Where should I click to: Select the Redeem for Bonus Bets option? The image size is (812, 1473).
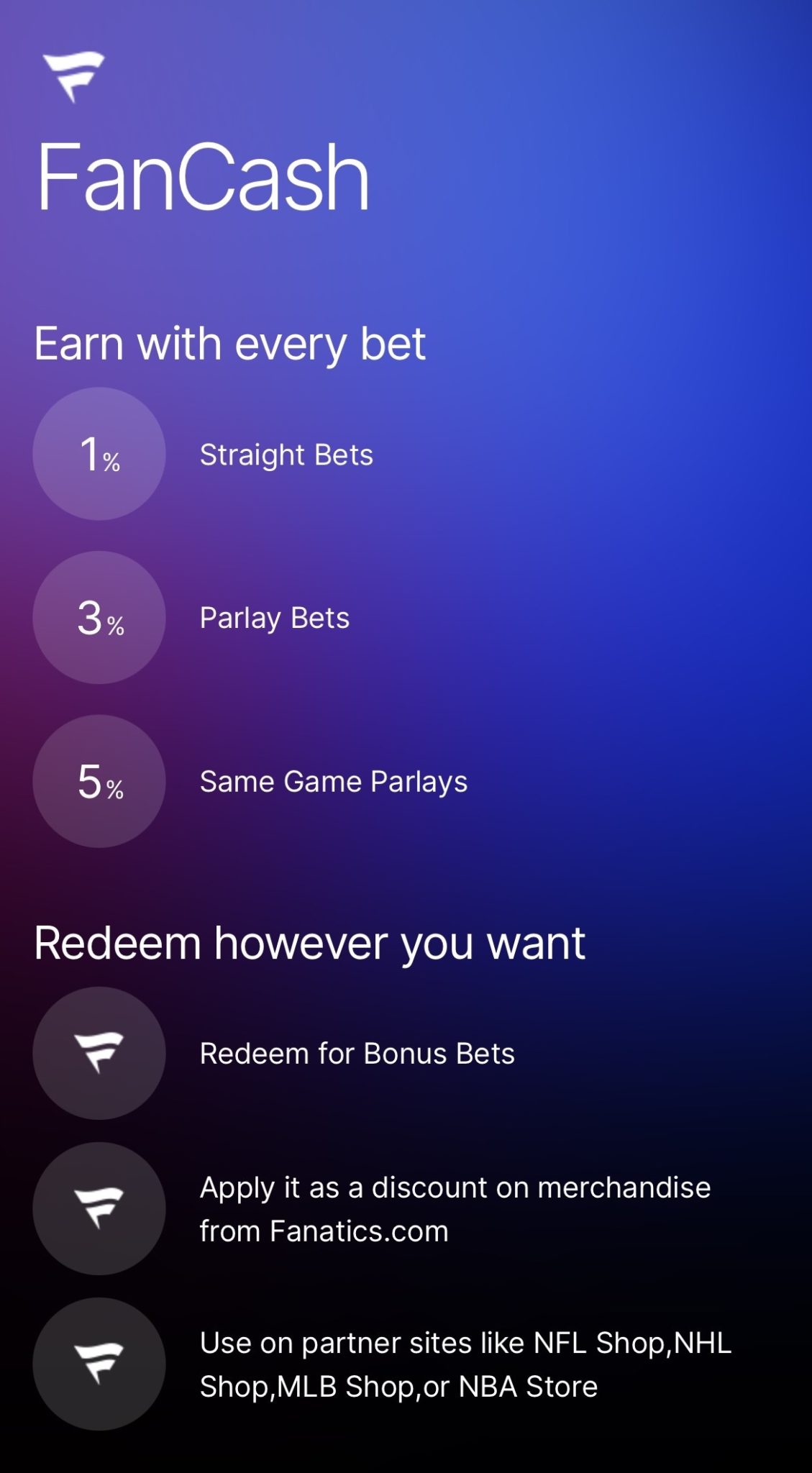tap(357, 1054)
